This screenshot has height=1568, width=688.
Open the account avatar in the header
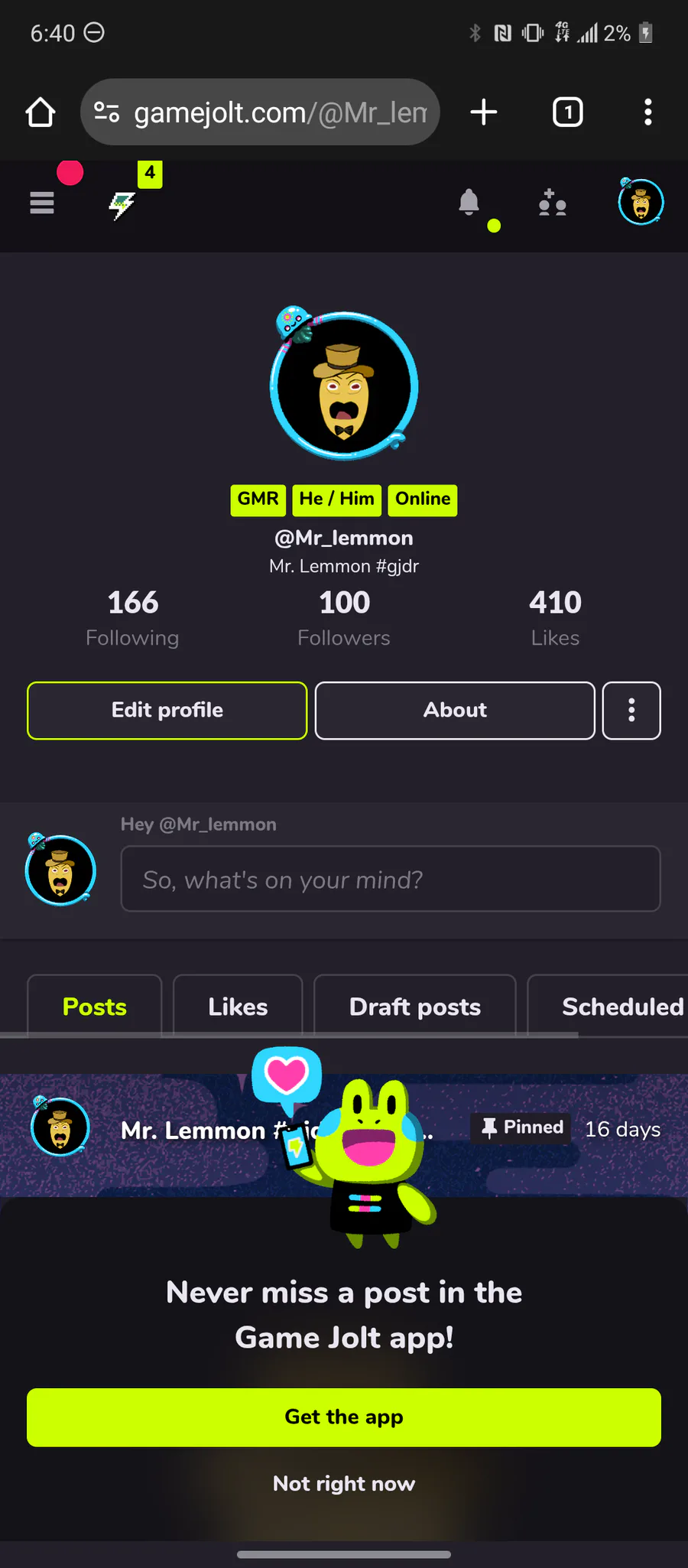pyautogui.click(x=641, y=202)
